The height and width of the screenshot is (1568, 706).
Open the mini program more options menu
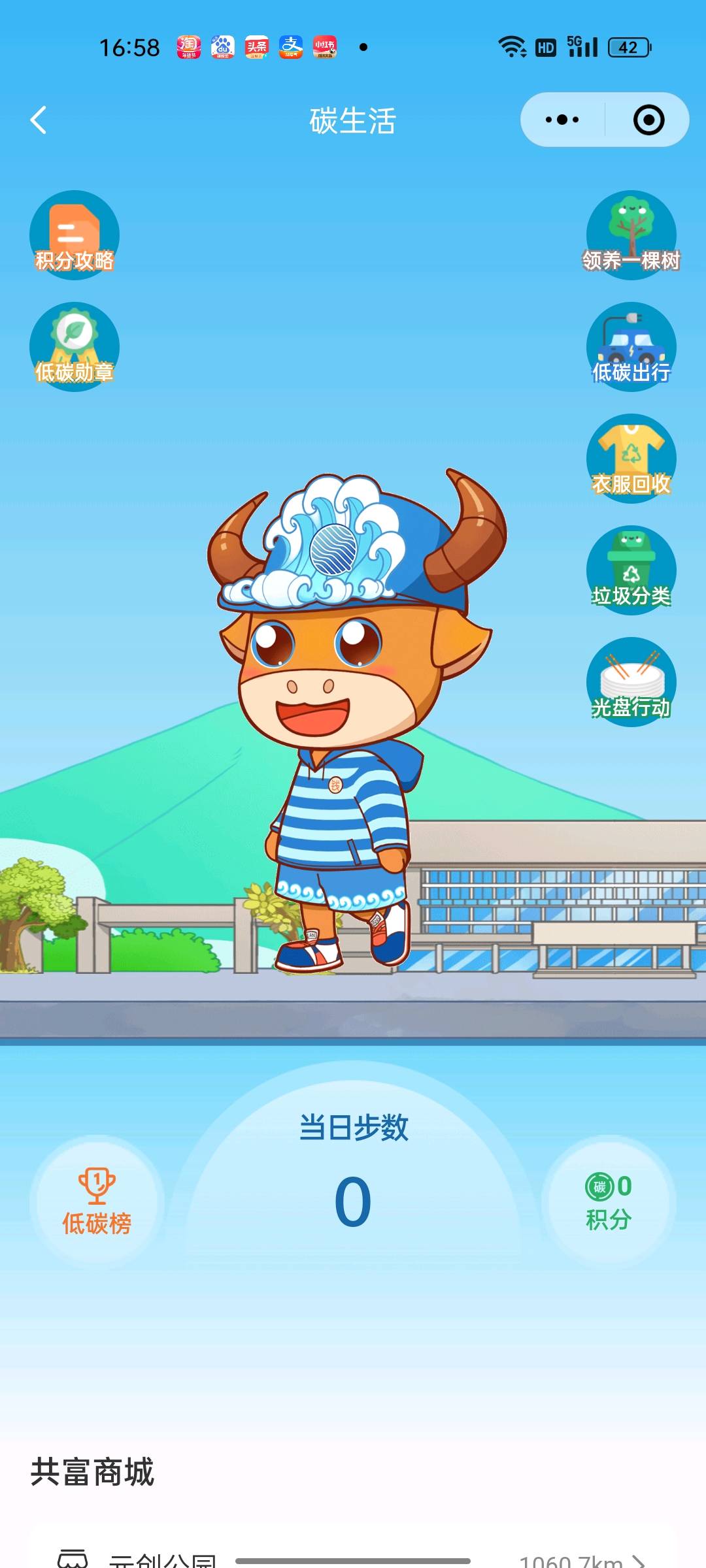(562, 120)
